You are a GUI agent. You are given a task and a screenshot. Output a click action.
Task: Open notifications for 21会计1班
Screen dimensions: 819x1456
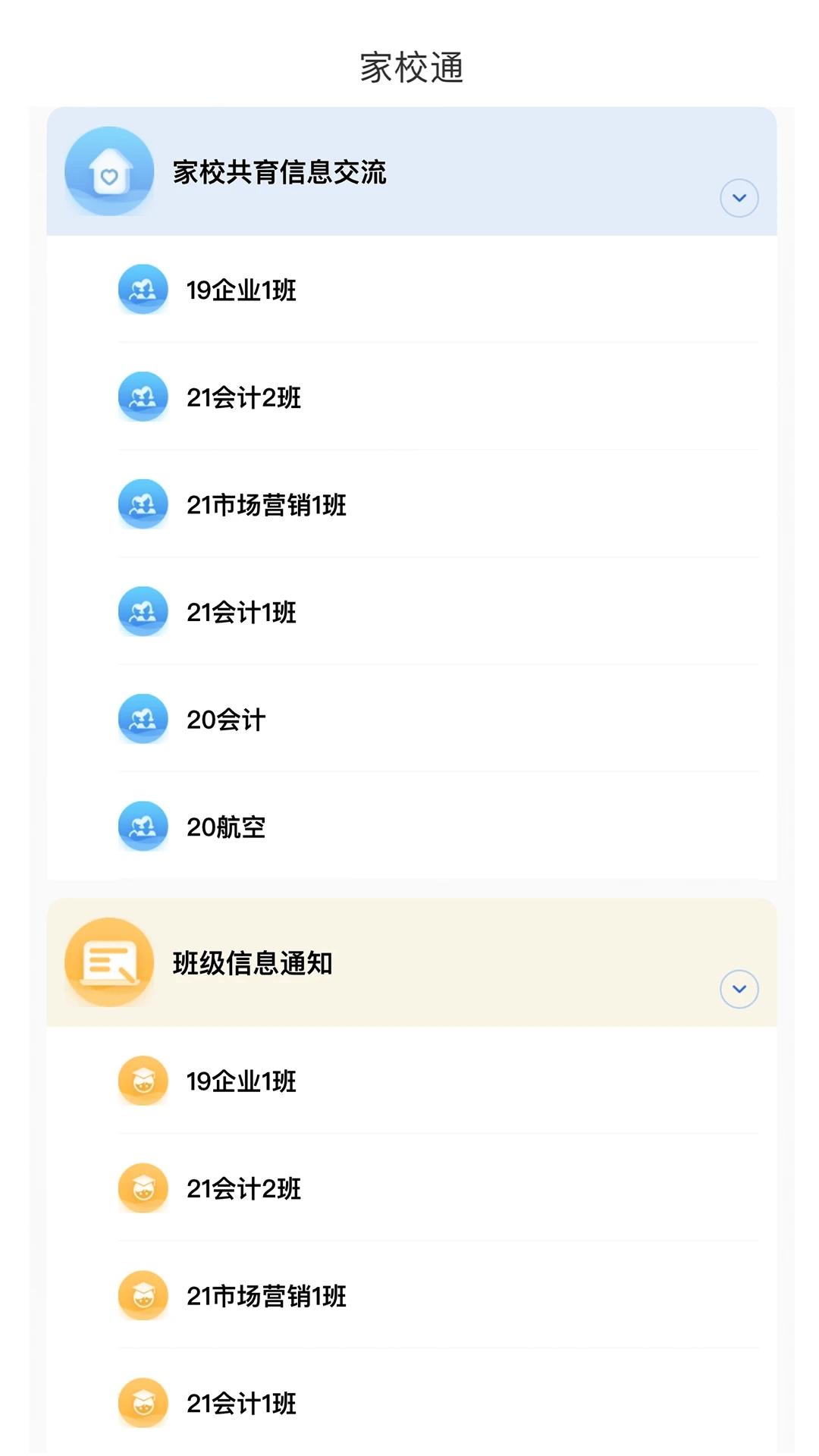point(409,1404)
